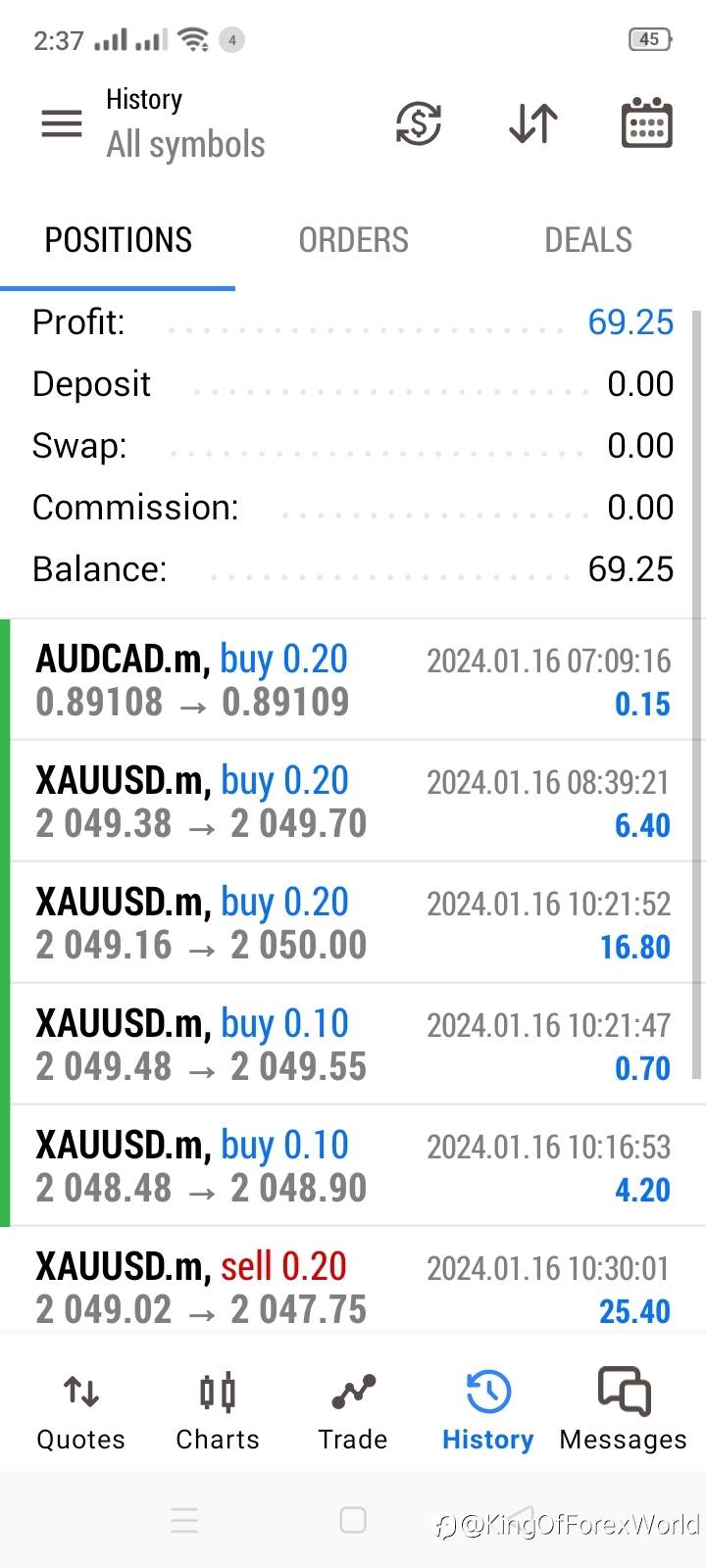The image size is (706, 1568).
Task: Switch to the ORDERS tab
Action: [353, 240]
